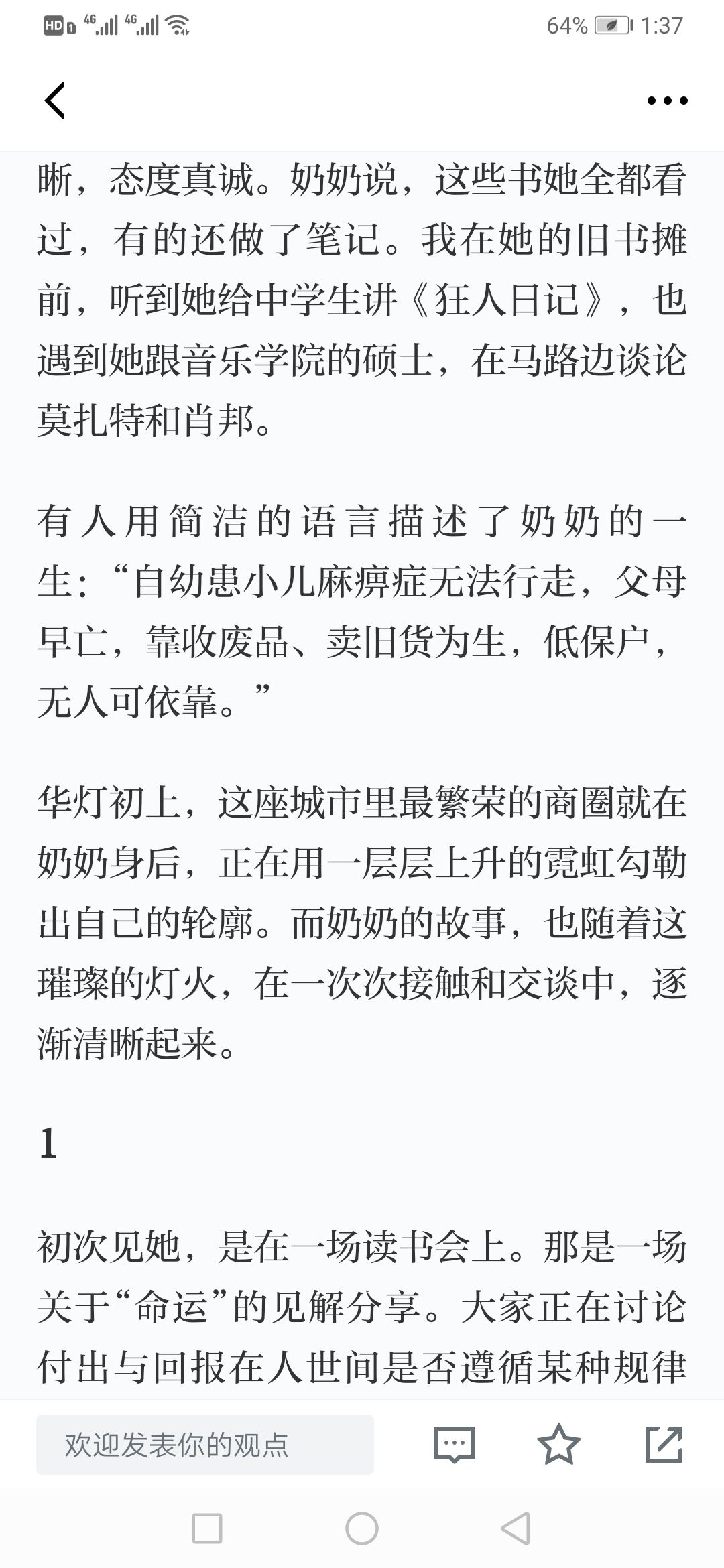Tap the system home button
Viewport: 724px width, 1568px height.
(362, 1530)
